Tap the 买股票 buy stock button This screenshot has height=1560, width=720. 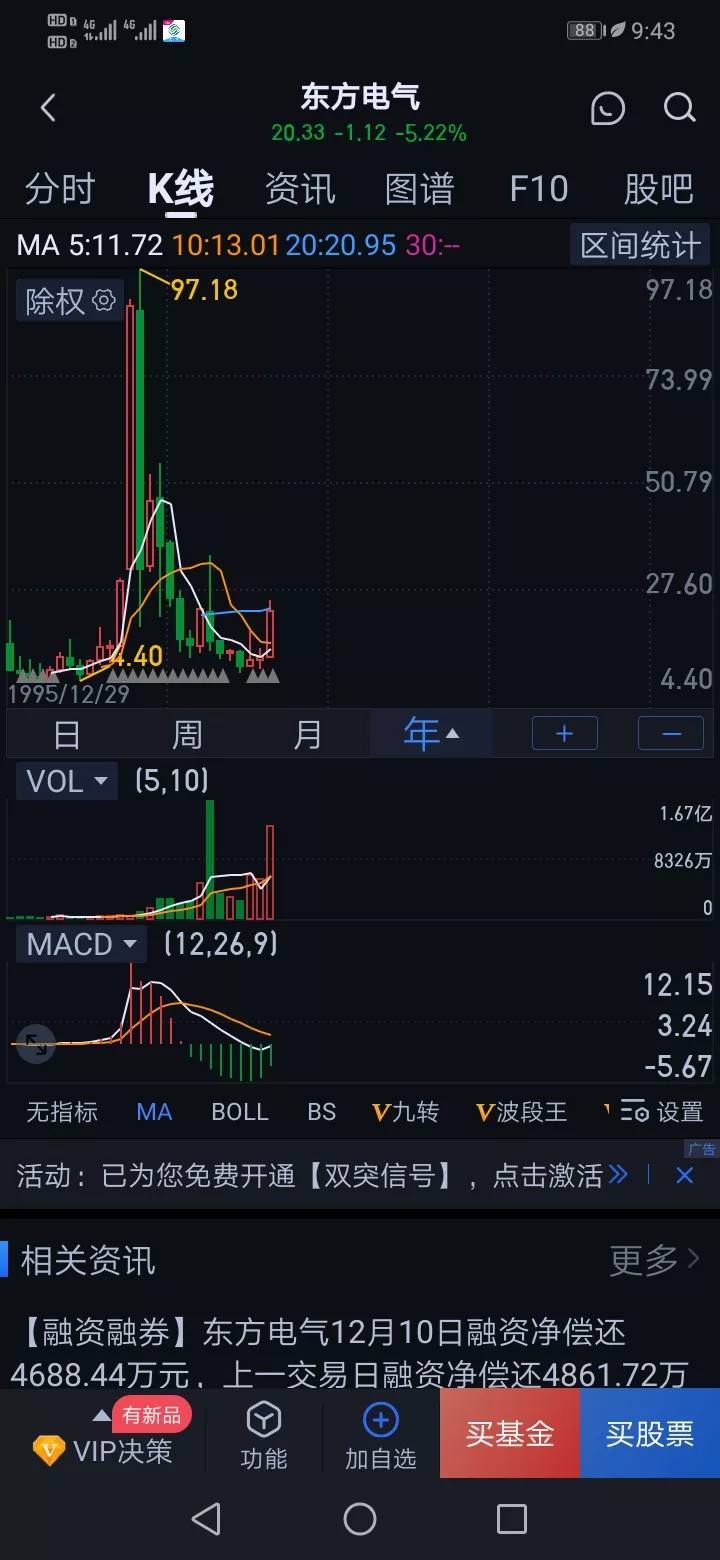pos(650,1434)
